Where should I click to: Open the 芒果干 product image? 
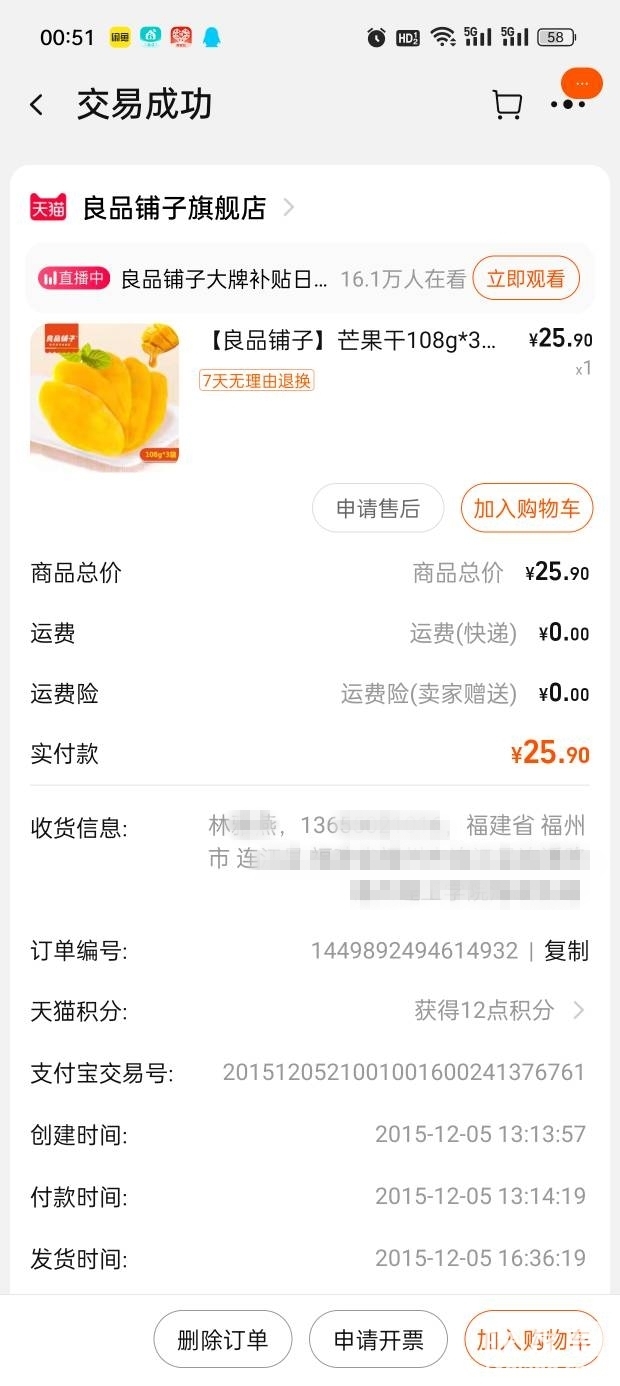point(104,397)
